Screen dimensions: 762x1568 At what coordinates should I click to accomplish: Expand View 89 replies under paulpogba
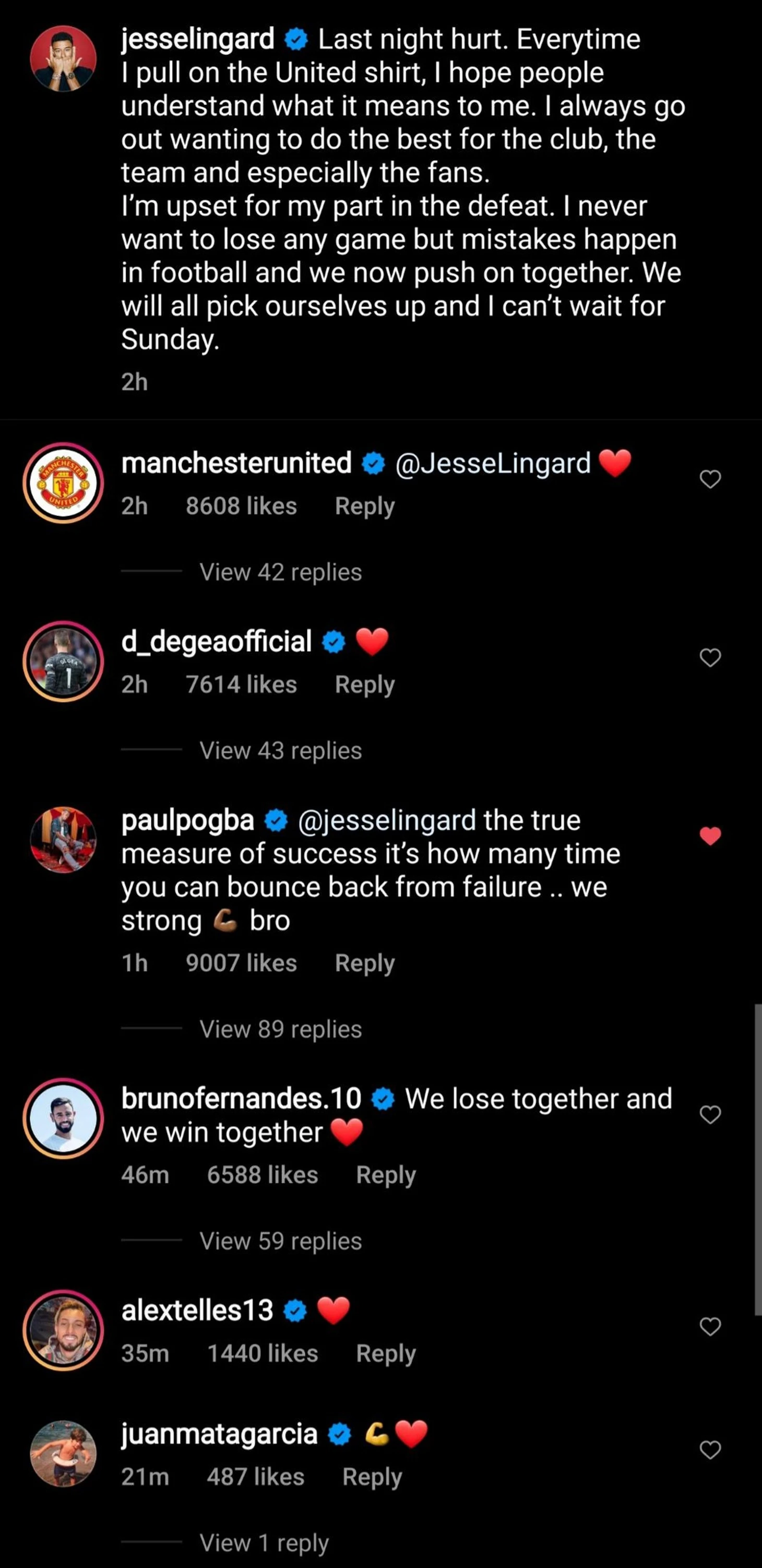pyautogui.click(x=281, y=1029)
